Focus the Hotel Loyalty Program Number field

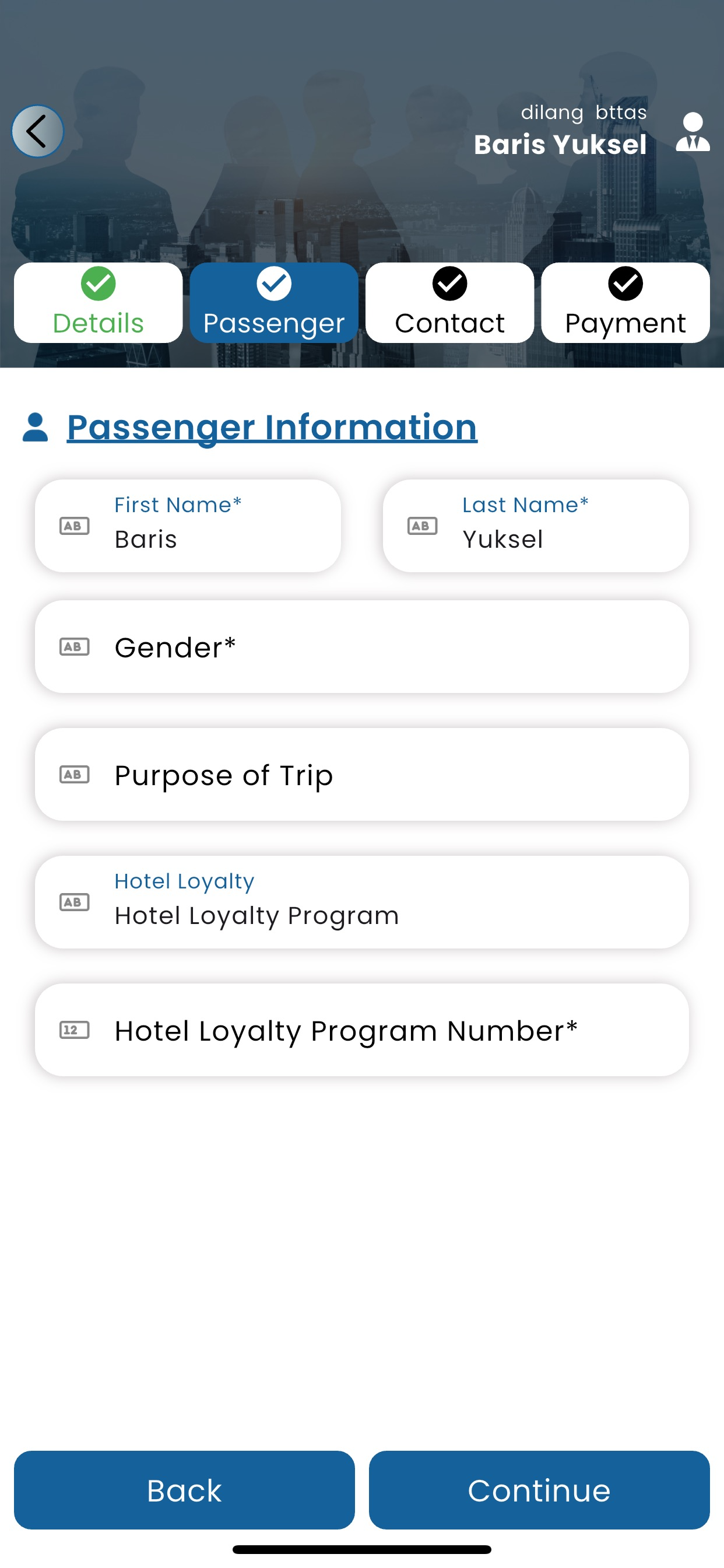click(362, 1030)
